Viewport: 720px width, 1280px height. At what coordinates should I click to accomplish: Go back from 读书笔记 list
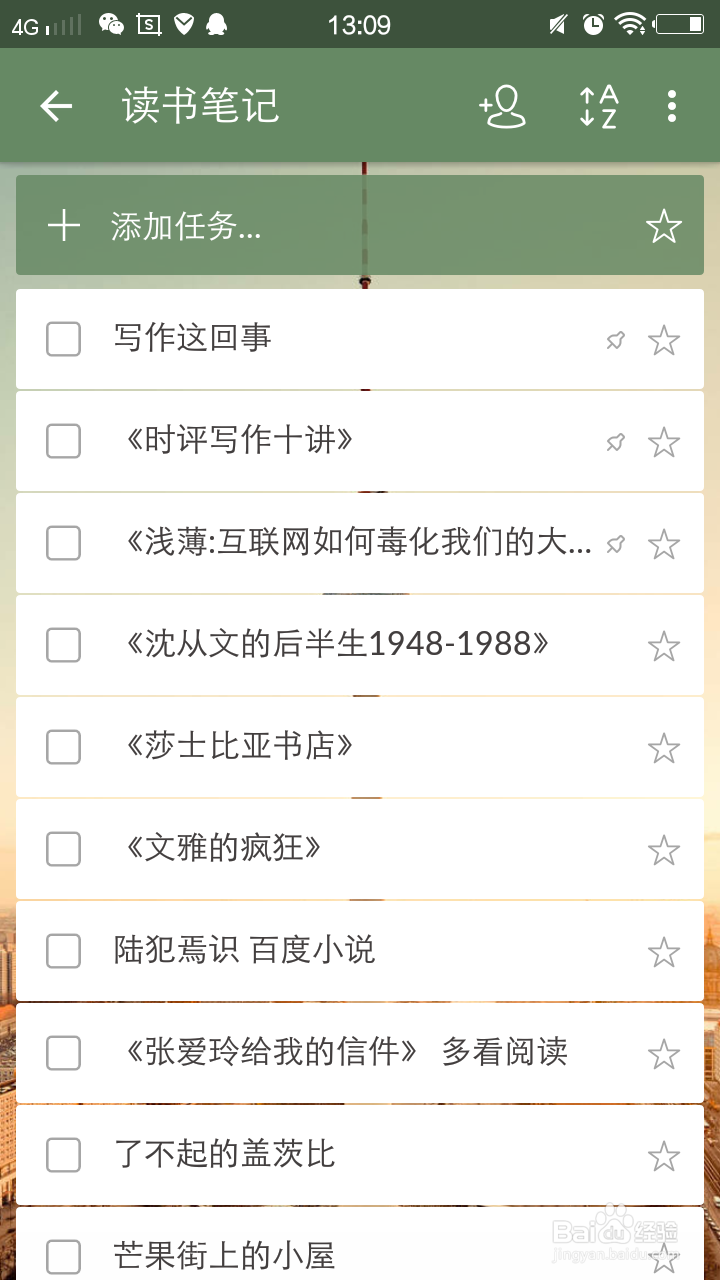[x=56, y=106]
